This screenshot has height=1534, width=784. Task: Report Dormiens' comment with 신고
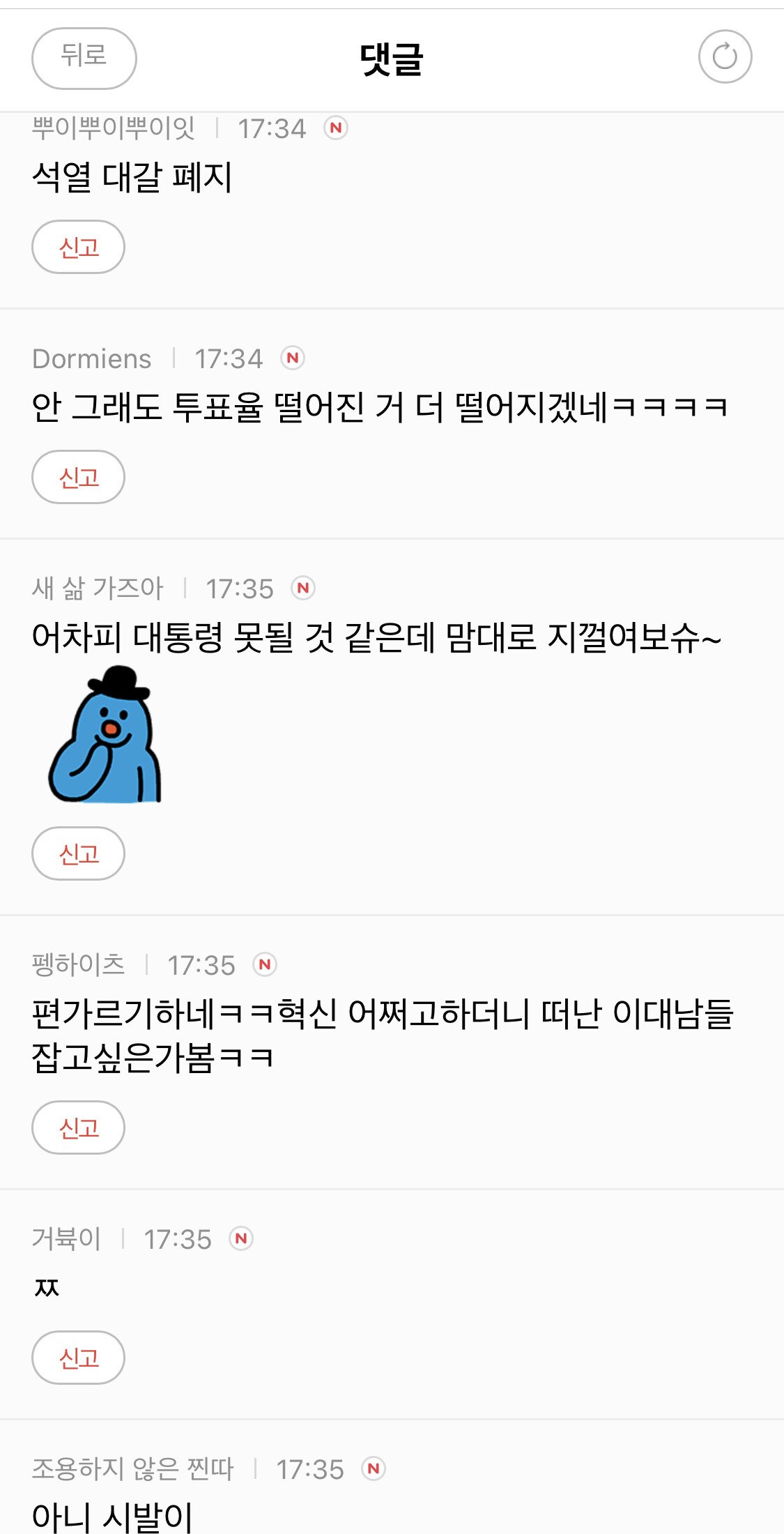(x=78, y=477)
